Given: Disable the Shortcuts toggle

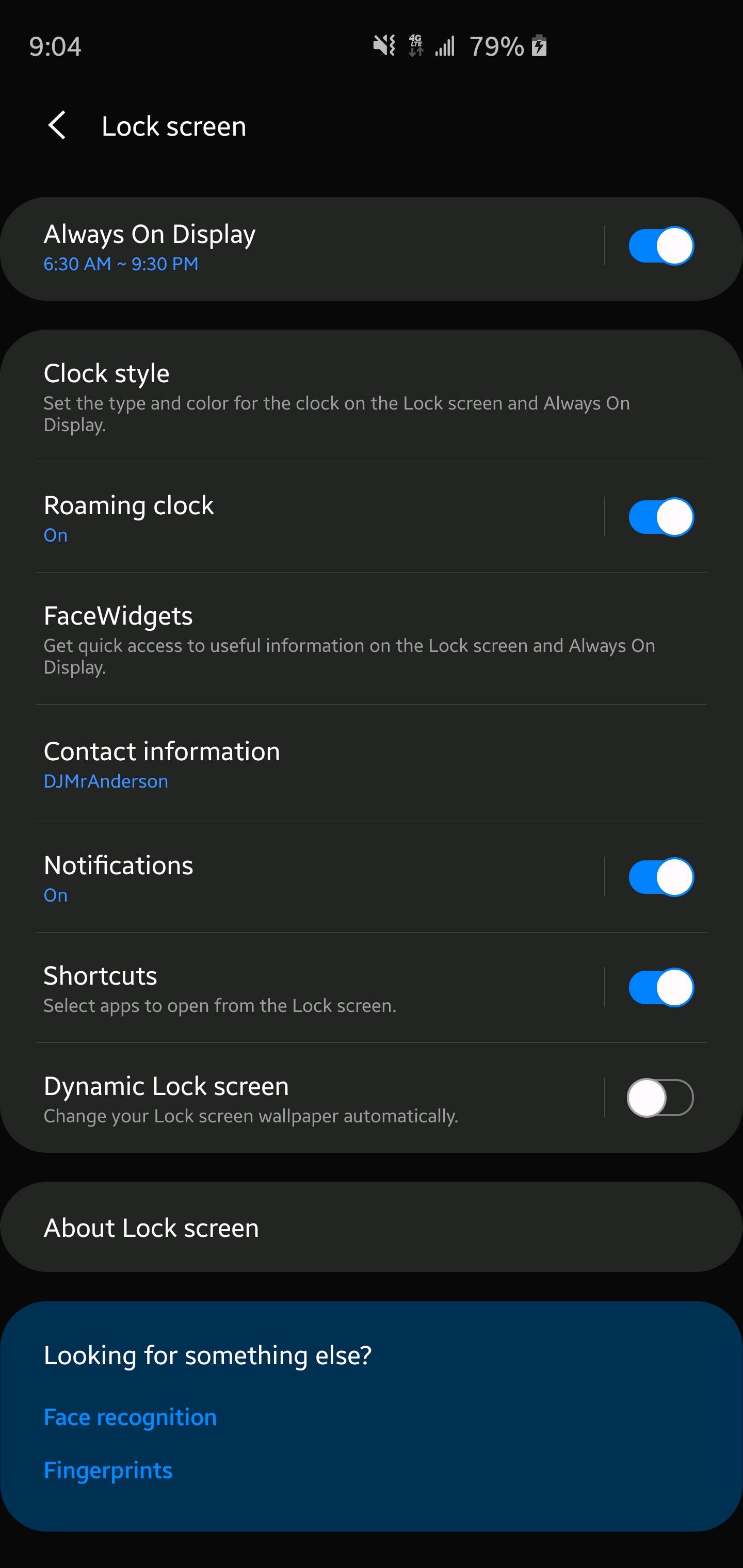Looking at the screenshot, I should (660, 987).
